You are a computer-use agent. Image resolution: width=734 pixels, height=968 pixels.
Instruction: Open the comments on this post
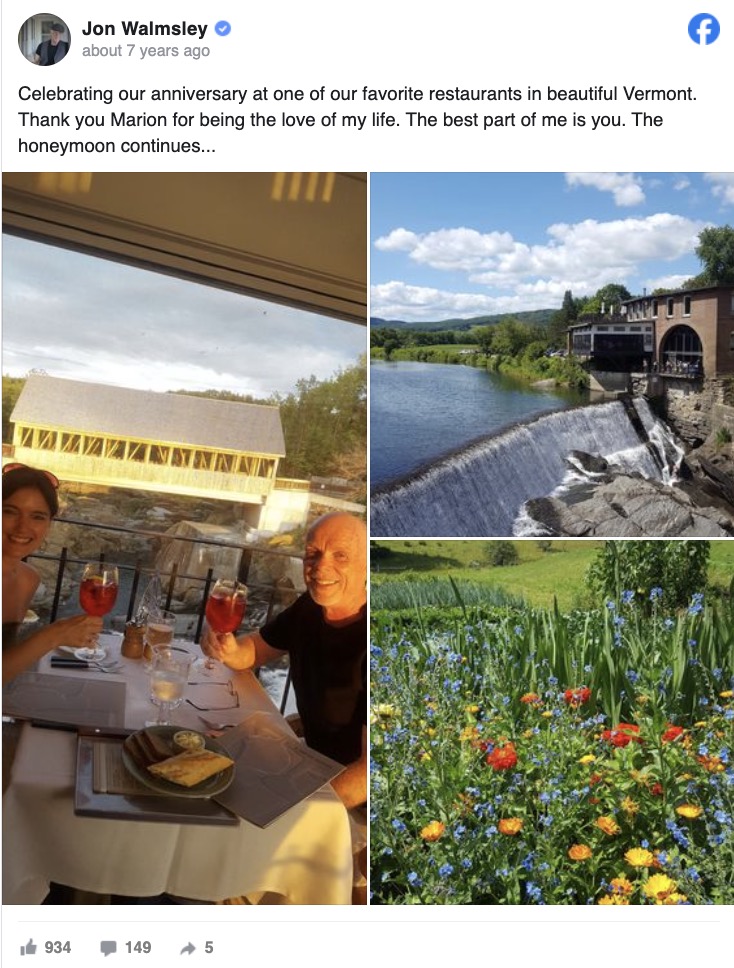tap(125, 947)
